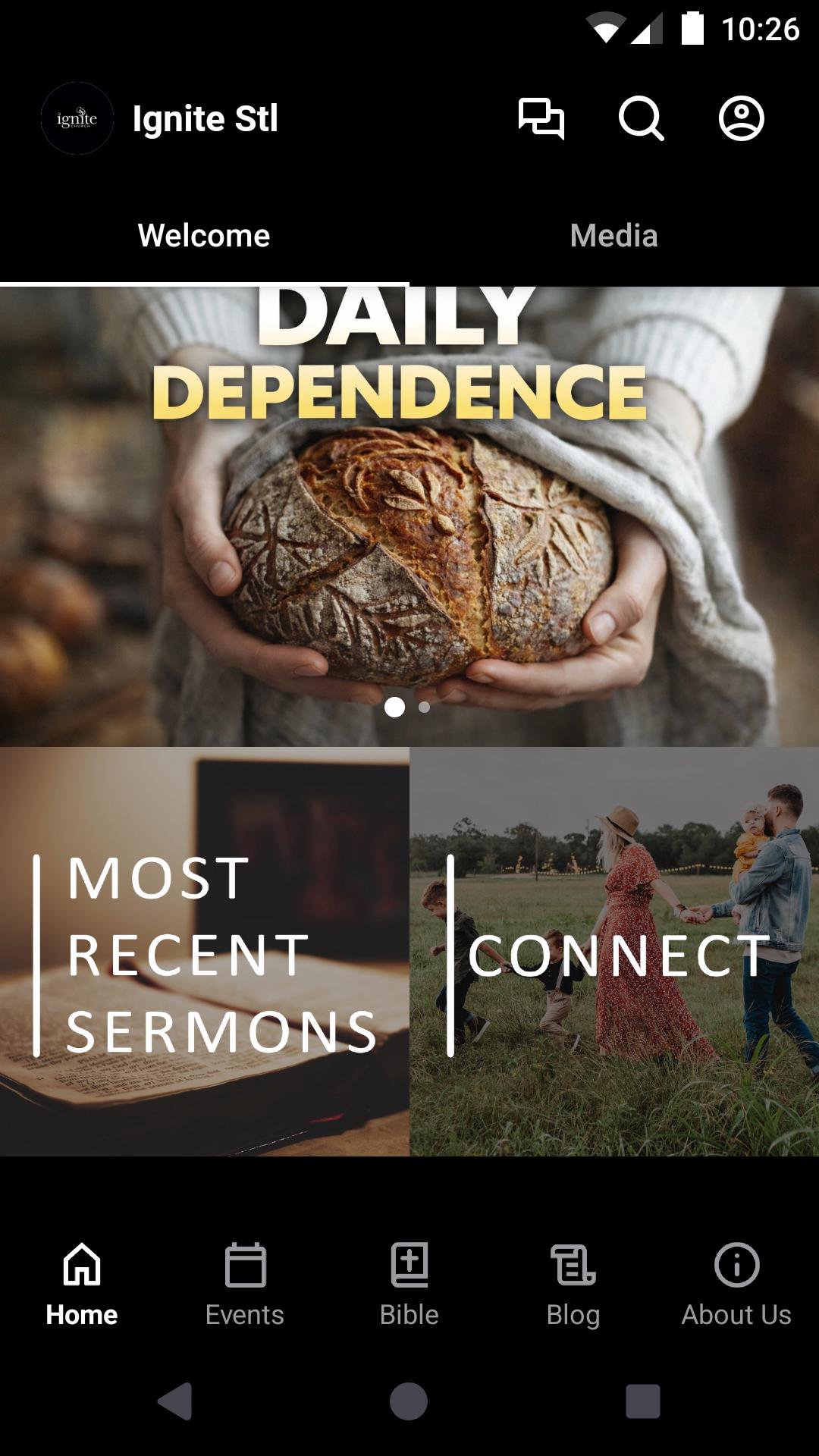Jump to second banner page dot
This screenshot has width=819, height=1456.
pyautogui.click(x=424, y=708)
